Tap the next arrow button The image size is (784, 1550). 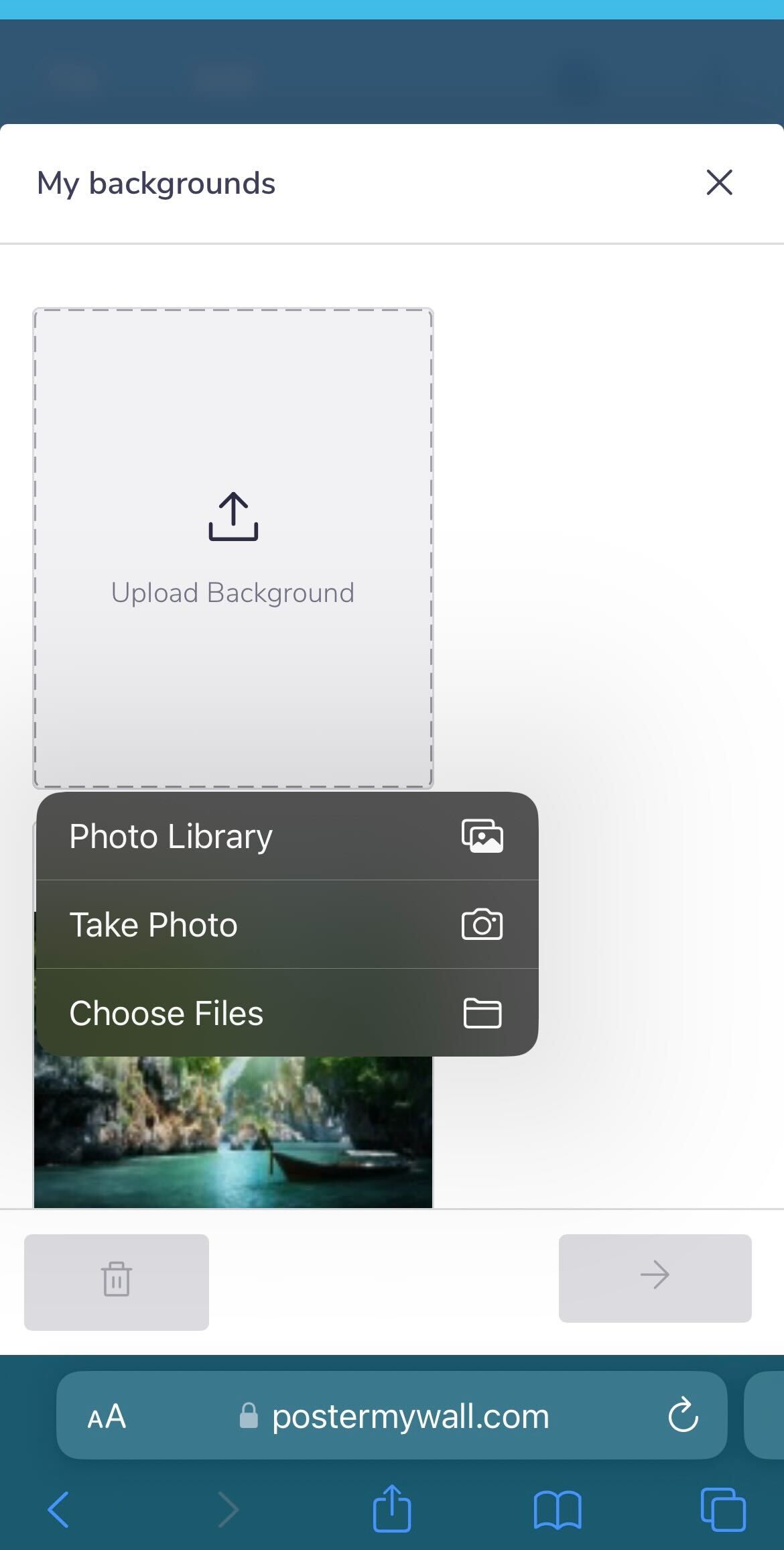(x=655, y=1277)
